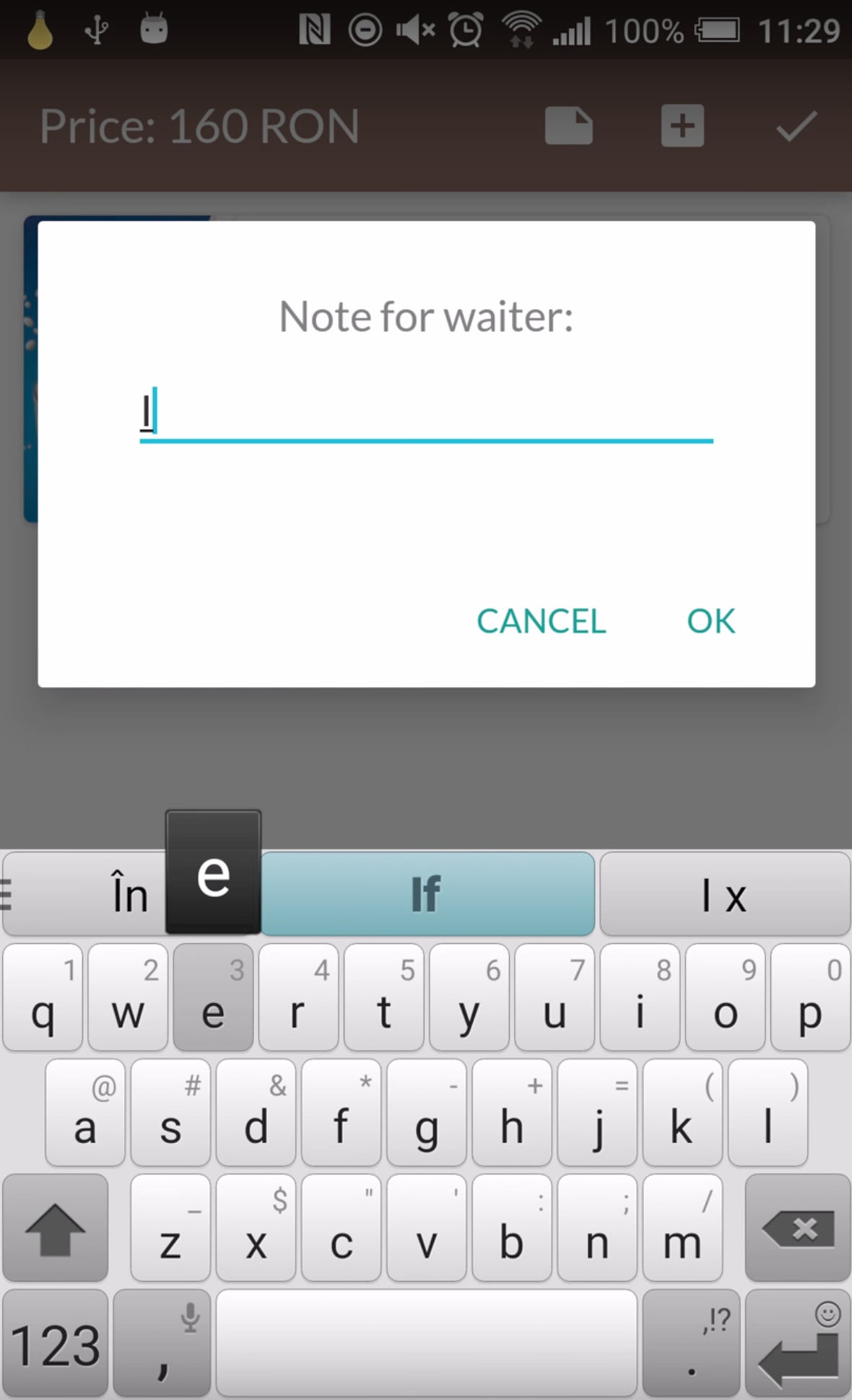This screenshot has width=852, height=1400.
Task: Insert a space with the spacebar
Action: [426, 1344]
